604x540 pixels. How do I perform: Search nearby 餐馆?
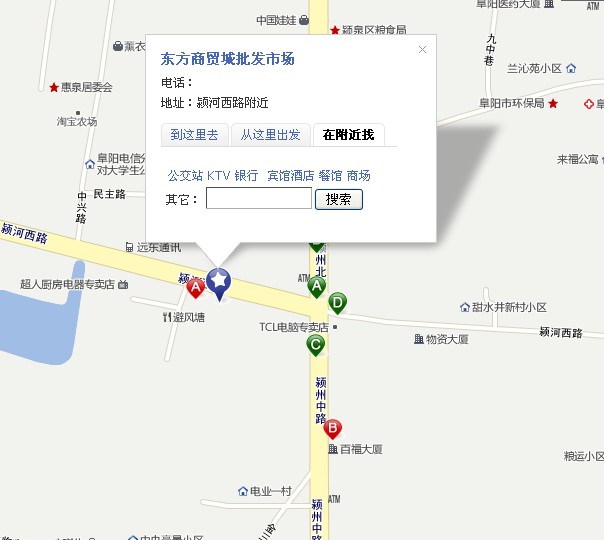pyautogui.click(x=330, y=175)
